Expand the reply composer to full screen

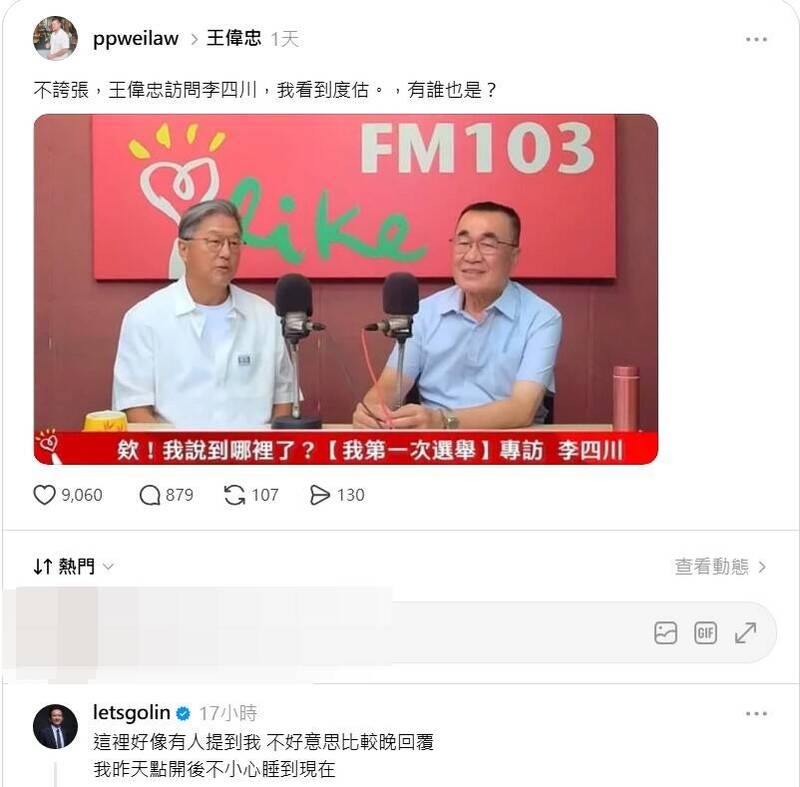[x=745, y=633]
